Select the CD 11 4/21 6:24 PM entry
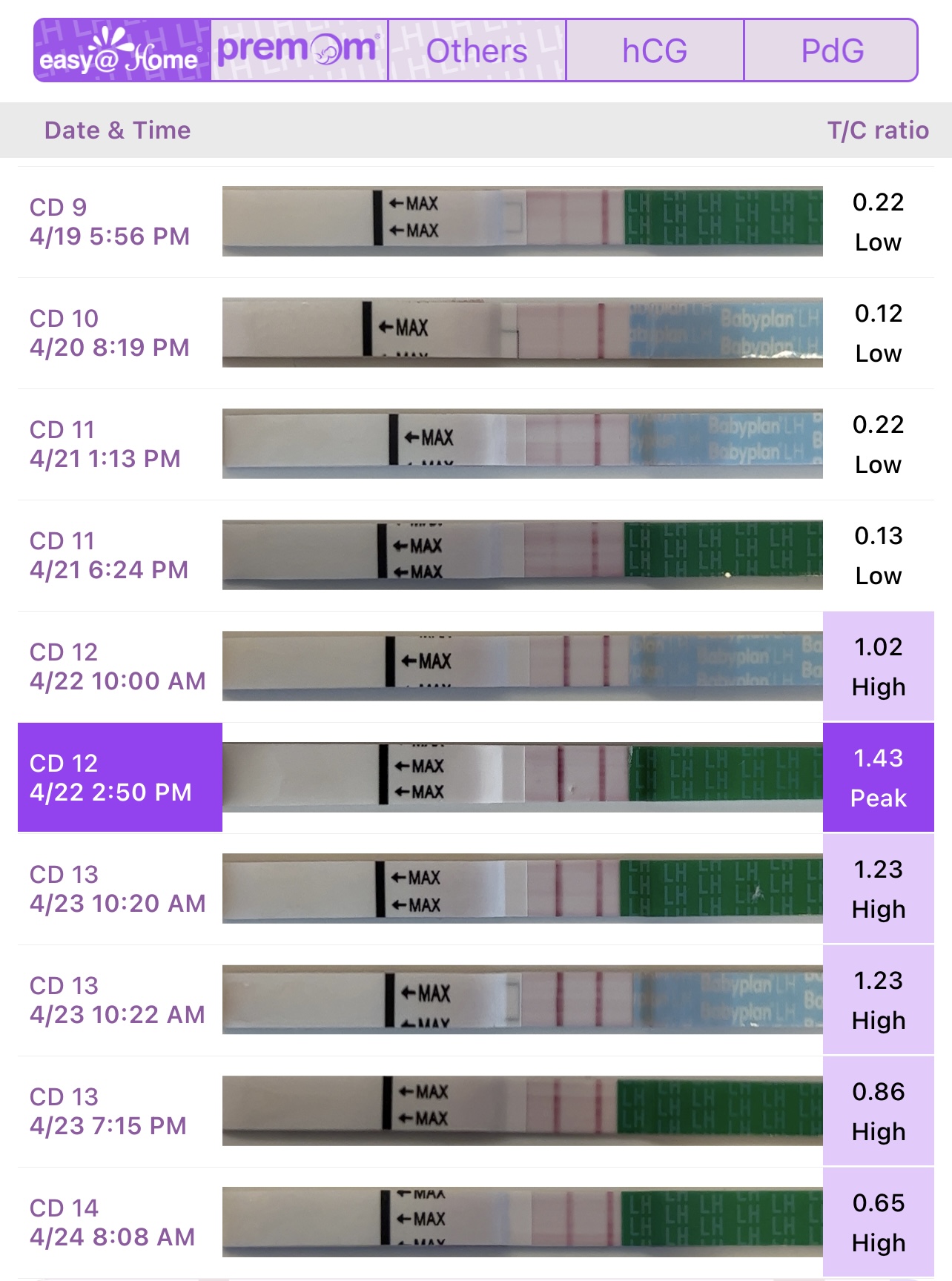This screenshot has height=1281, width=952. coord(475,555)
